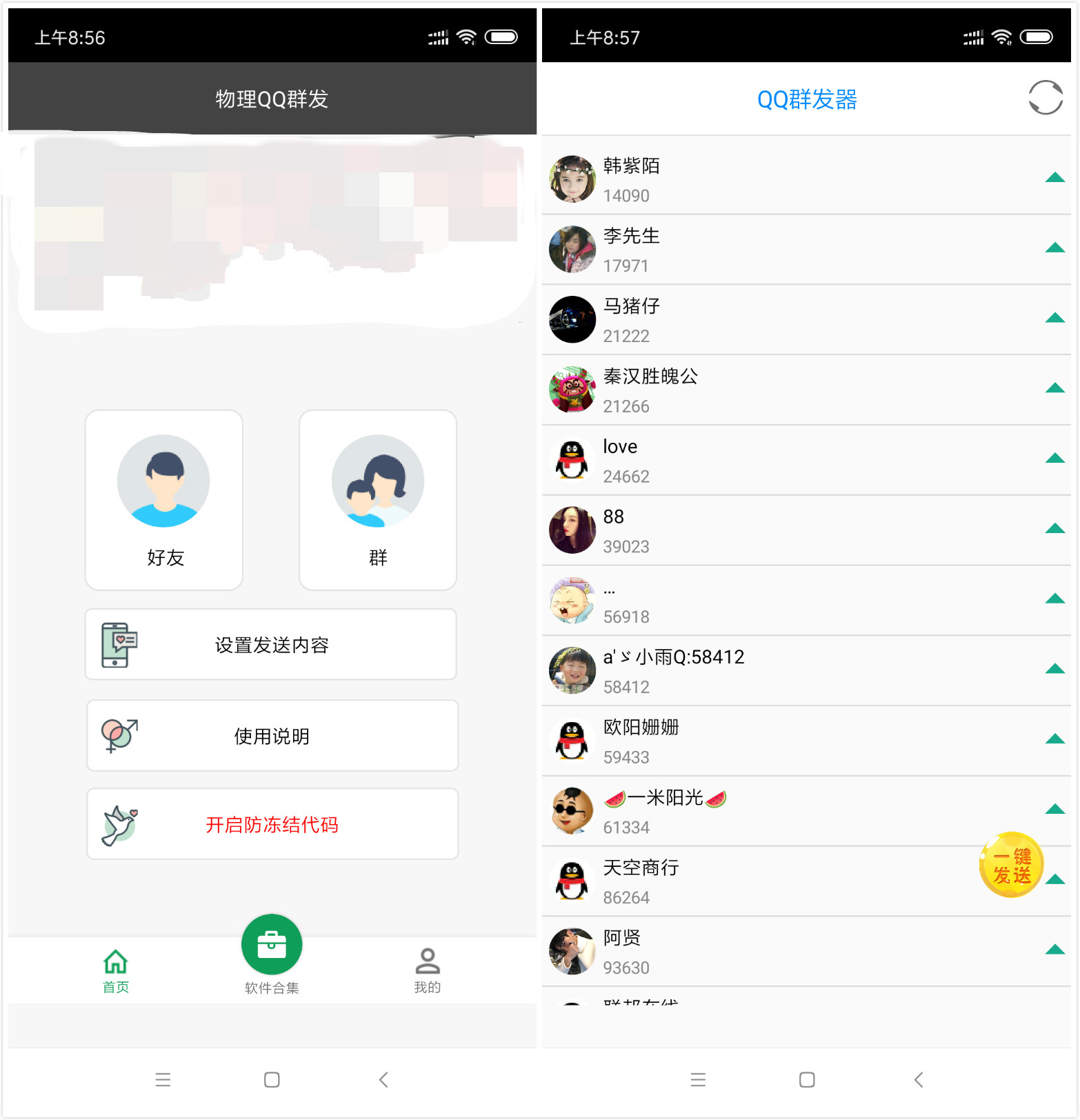Tap the arrow next to love
Image resolution: width=1080 pixels, height=1120 pixels.
point(1054,459)
